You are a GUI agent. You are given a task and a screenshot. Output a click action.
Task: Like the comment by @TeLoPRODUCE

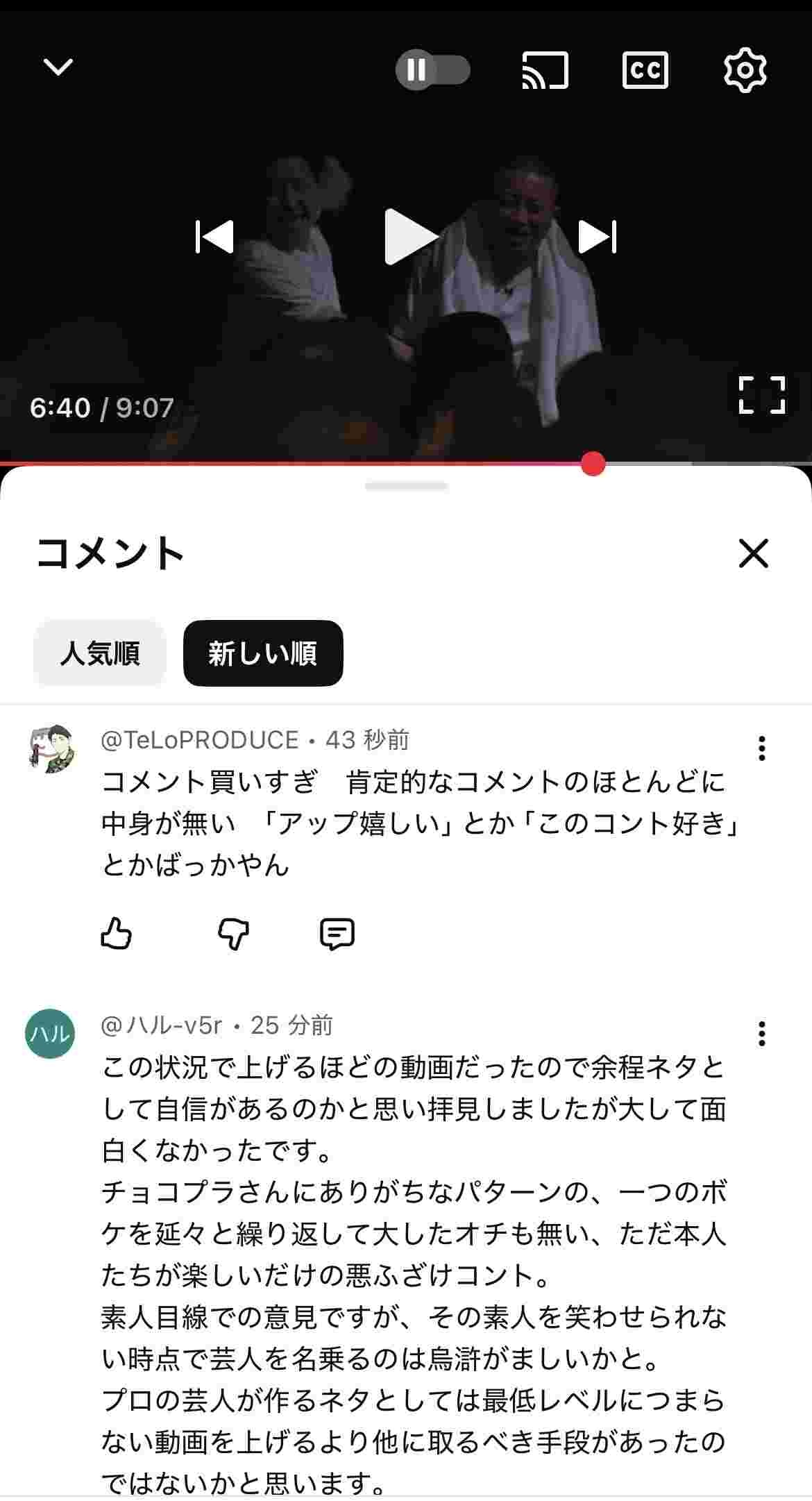116,933
